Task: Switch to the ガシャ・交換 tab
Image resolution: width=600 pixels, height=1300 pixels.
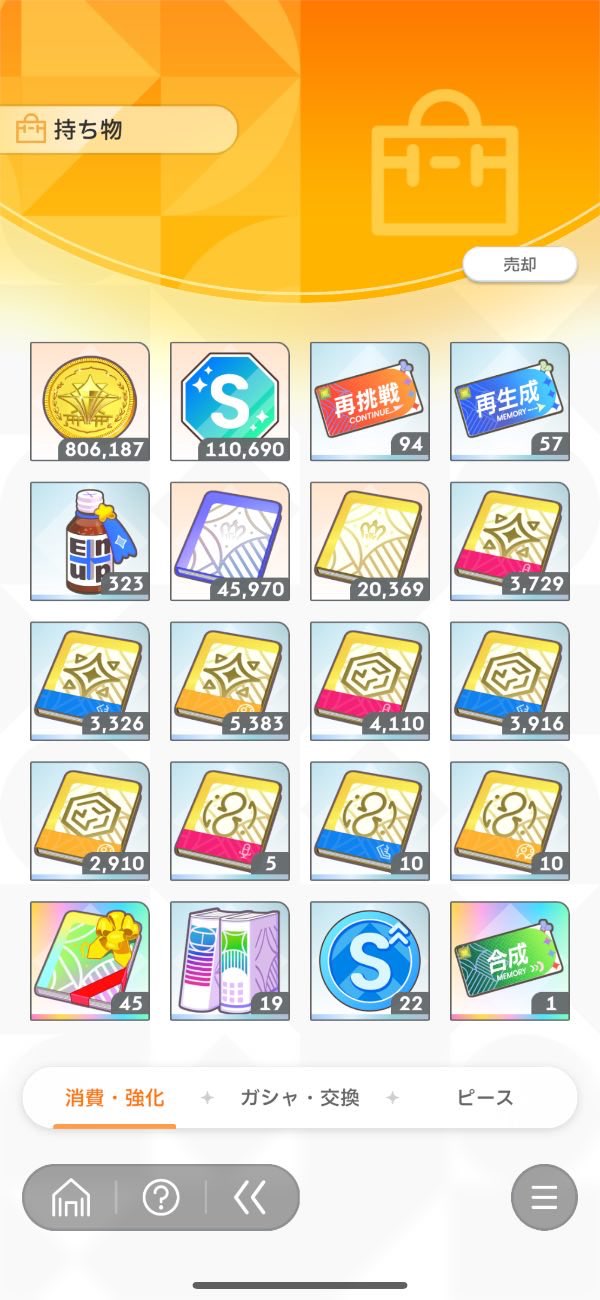Action: (299, 1097)
